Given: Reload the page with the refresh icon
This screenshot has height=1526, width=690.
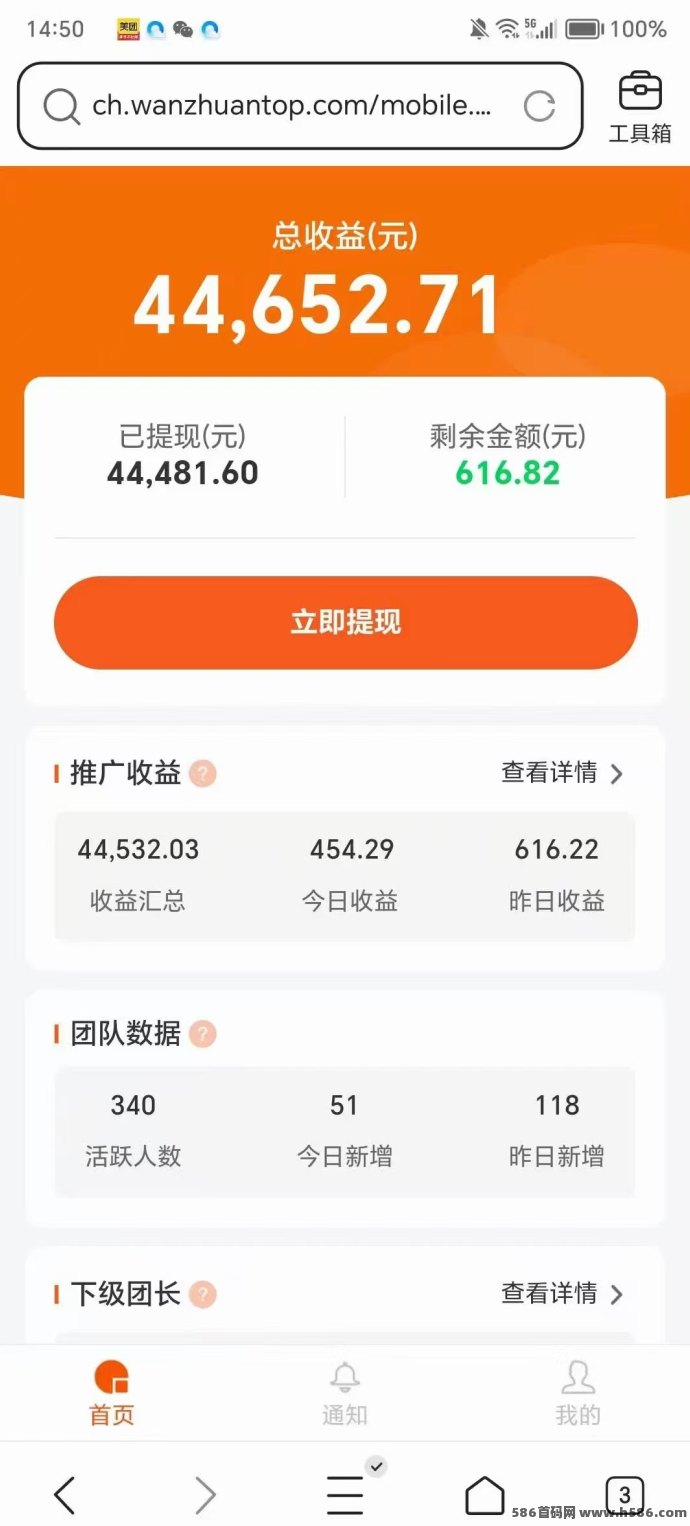Looking at the screenshot, I should pos(539,106).
